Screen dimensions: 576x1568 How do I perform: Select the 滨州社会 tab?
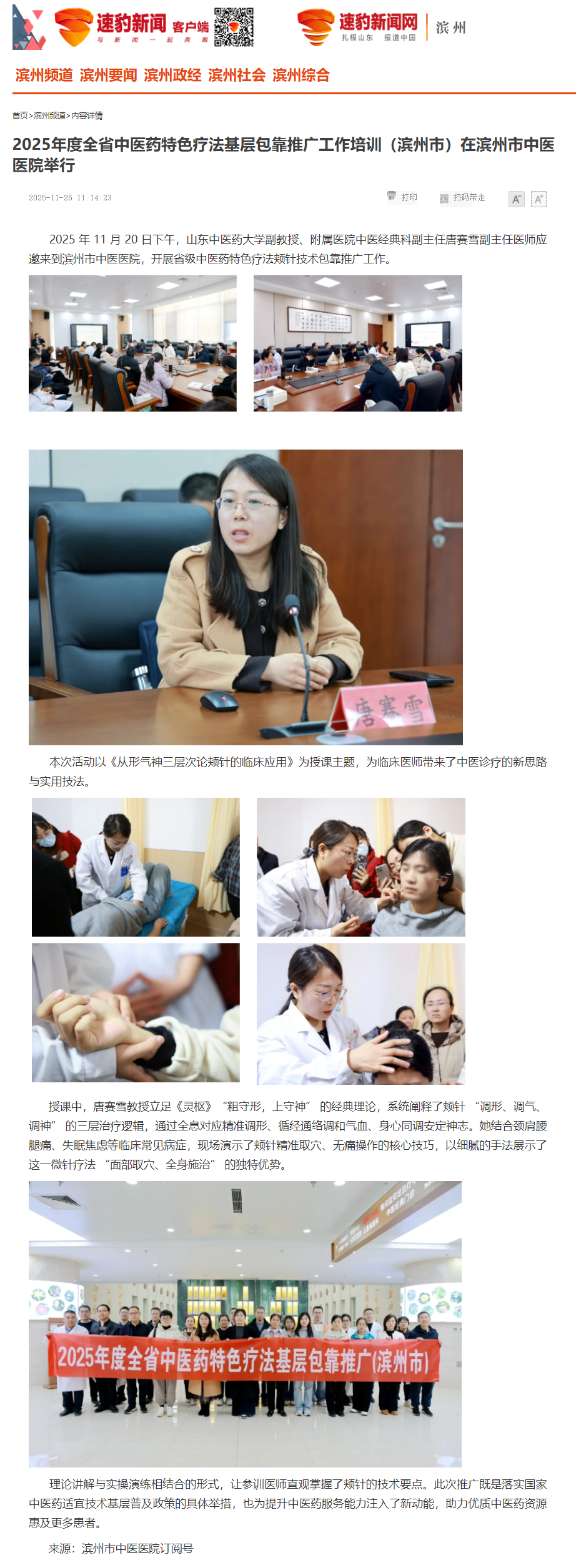(x=237, y=76)
